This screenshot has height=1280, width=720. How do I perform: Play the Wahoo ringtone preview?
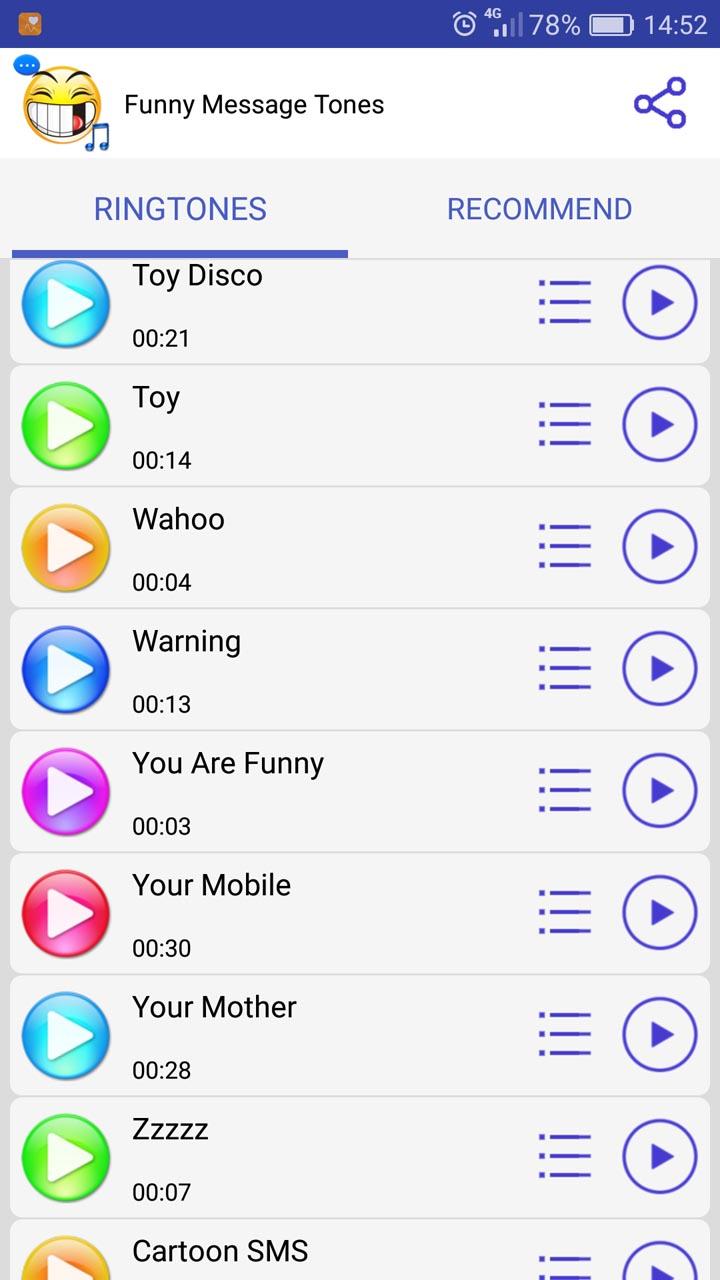[x=65, y=547]
